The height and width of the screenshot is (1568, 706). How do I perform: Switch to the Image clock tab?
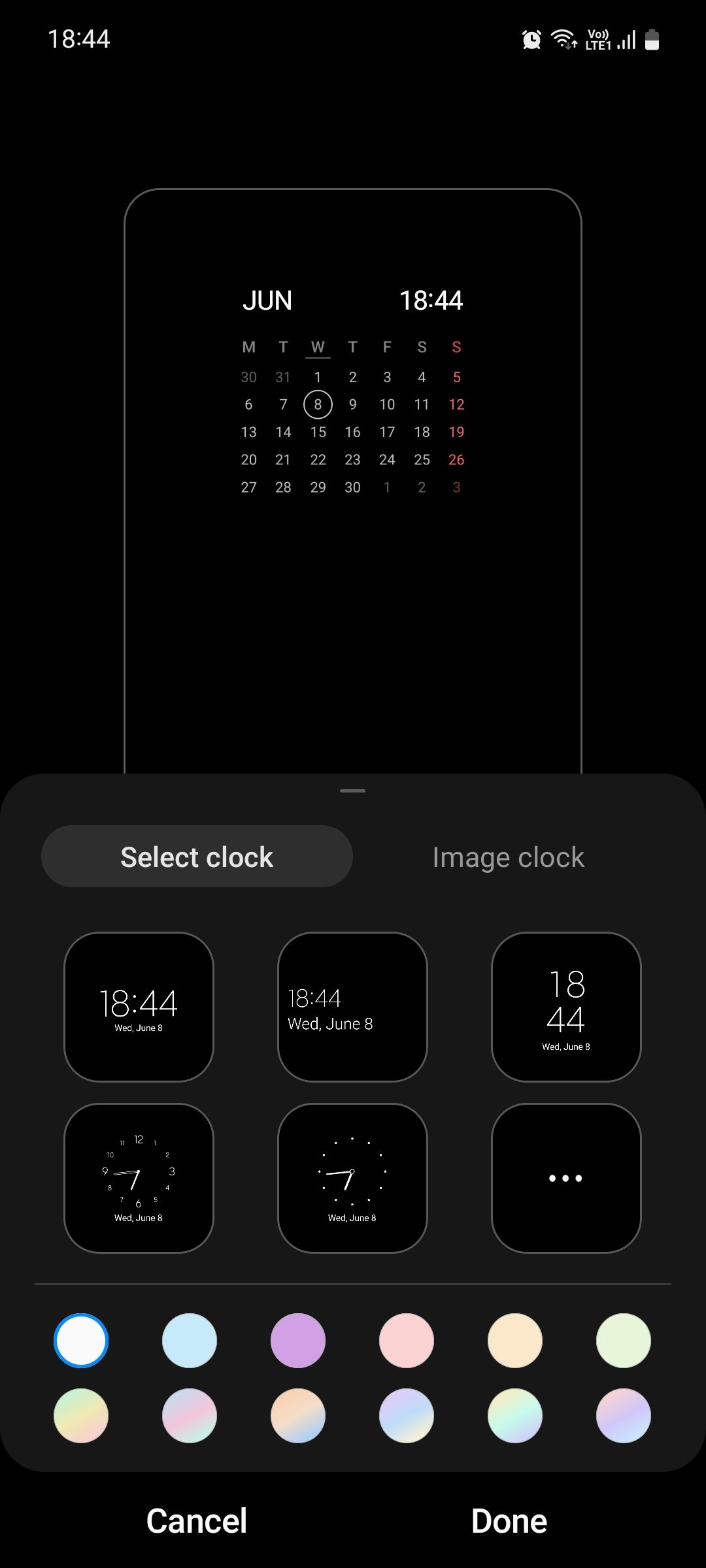(509, 856)
